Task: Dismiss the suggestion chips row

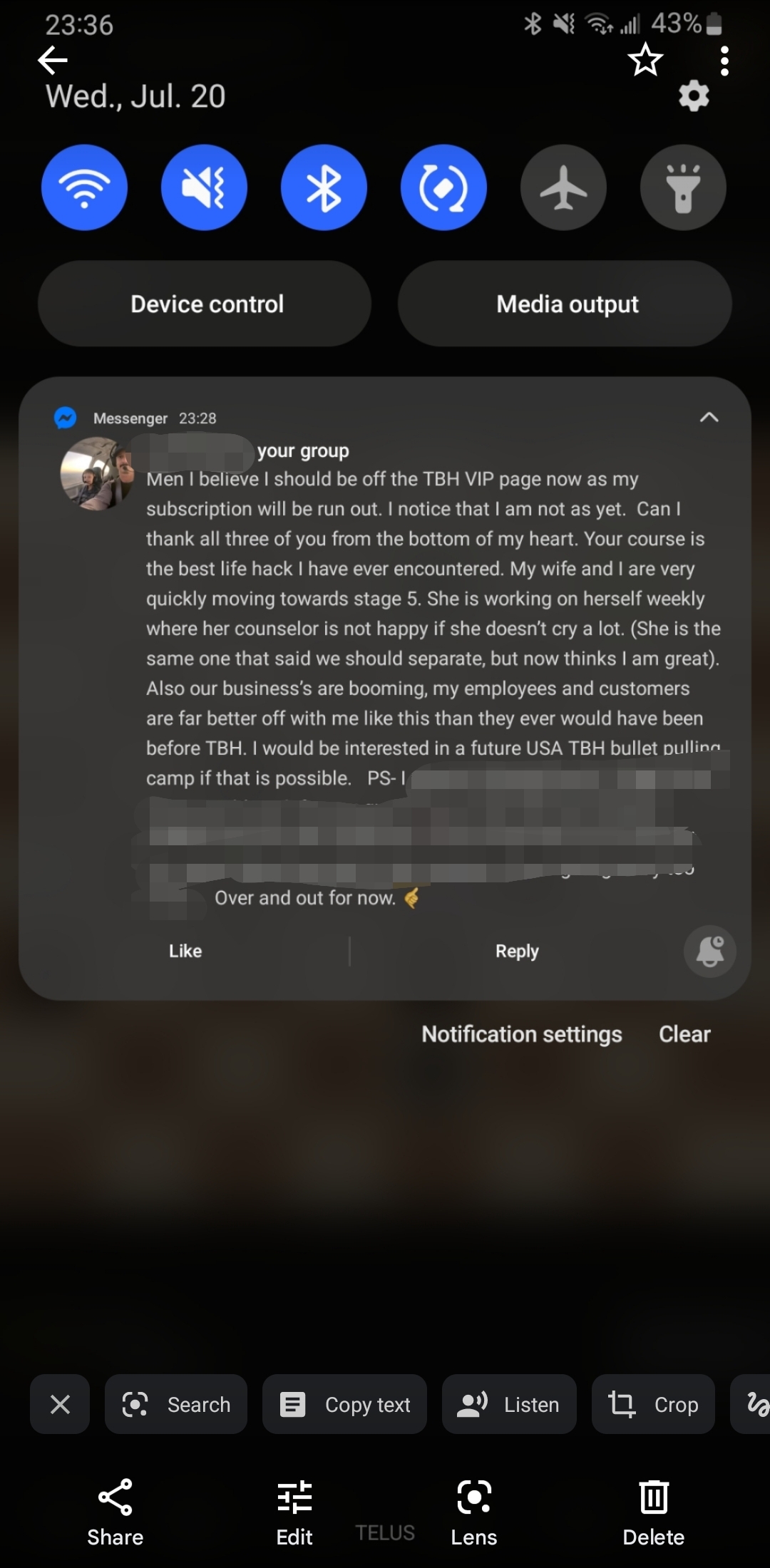Action: pos(61,1404)
